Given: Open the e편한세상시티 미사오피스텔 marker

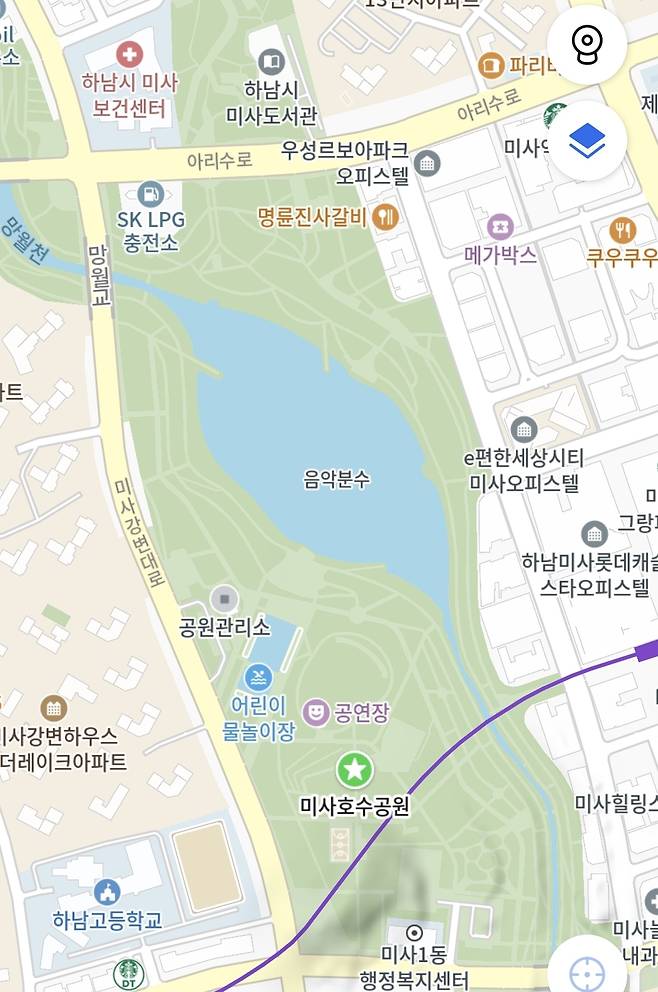Looking at the screenshot, I should click(524, 431).
